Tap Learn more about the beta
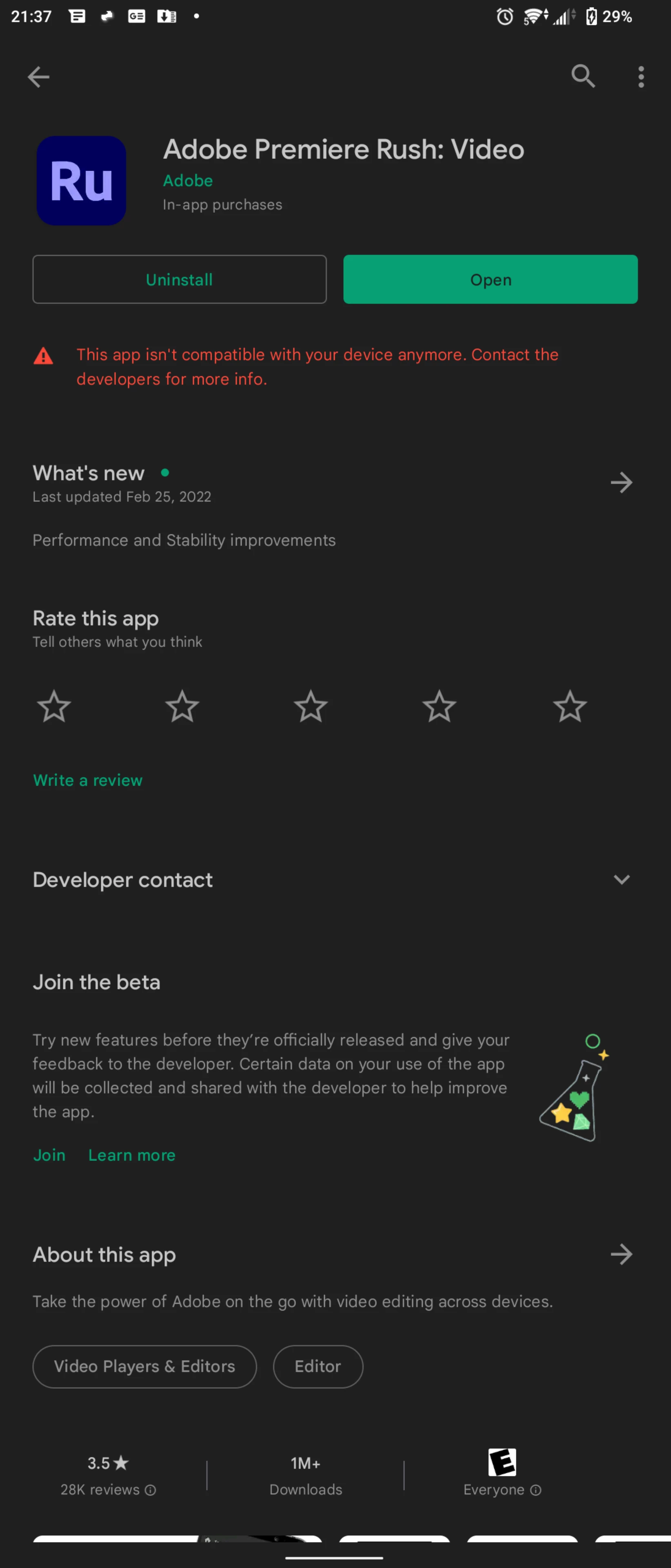 pos(132,1155)
